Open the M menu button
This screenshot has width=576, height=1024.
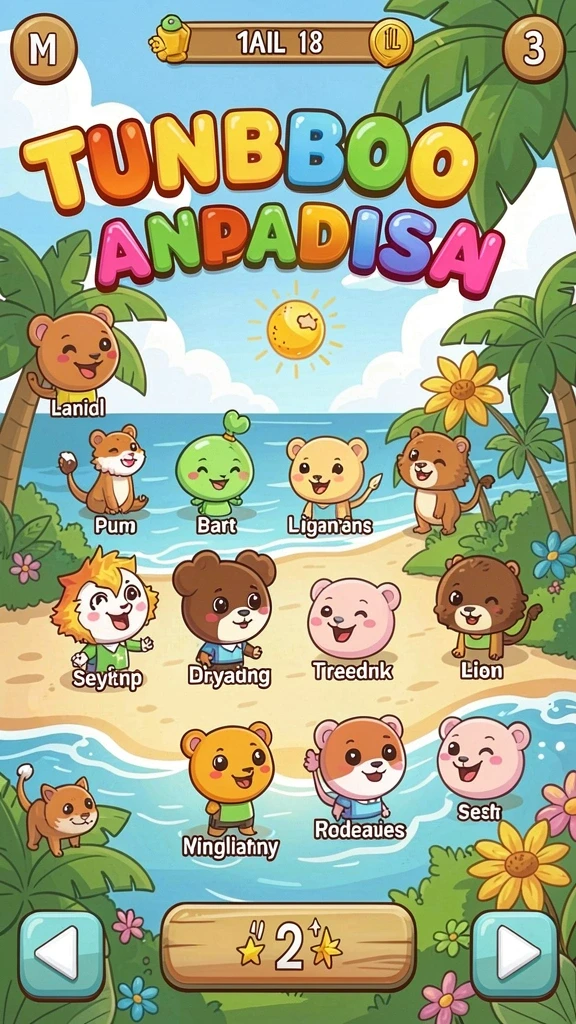44,49
